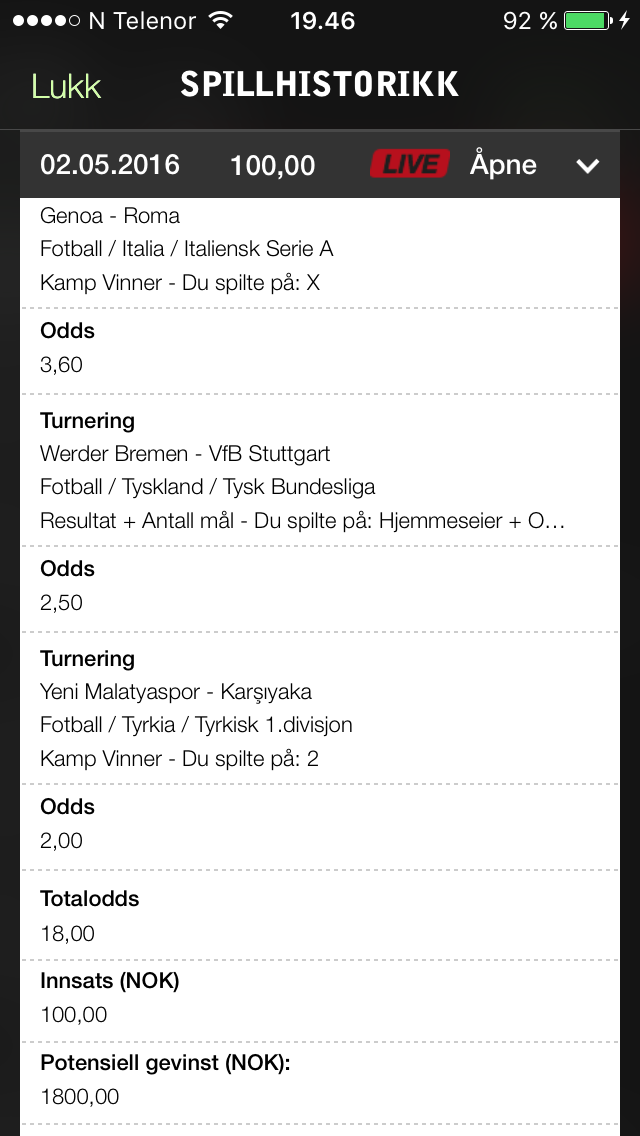Tap Lukk to close the bet history
This screenshot has width=640, height=1136.
(x=66, y=86)
